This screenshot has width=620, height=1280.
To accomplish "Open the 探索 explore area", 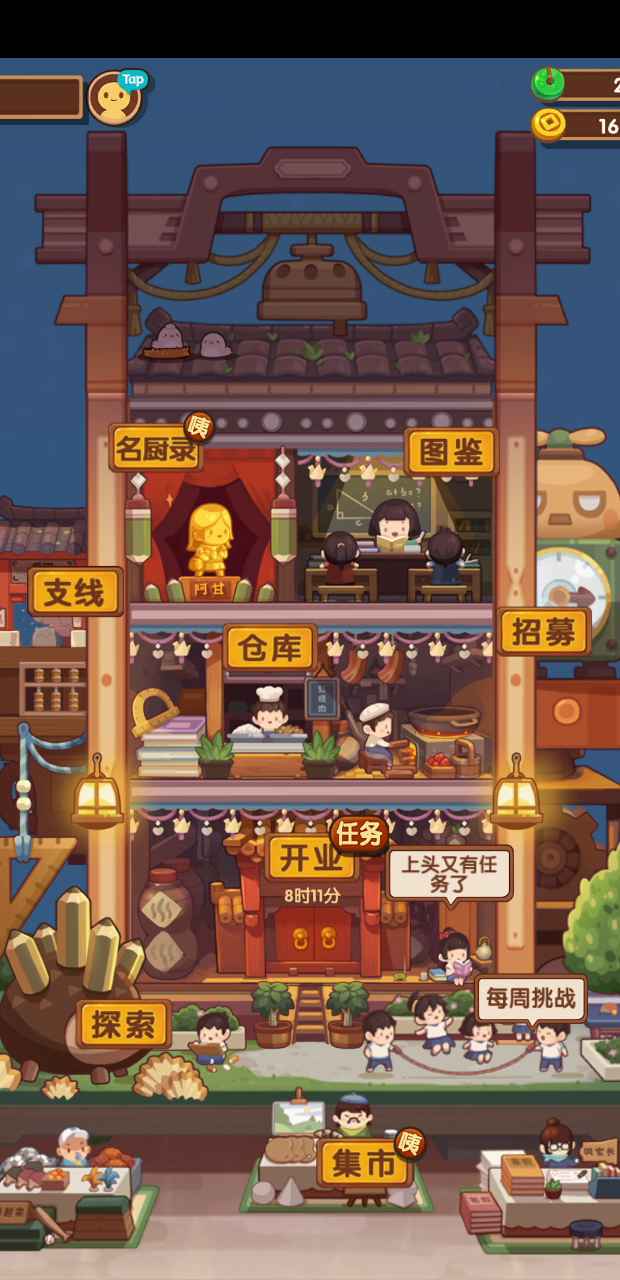I will tap(125, 1023).
